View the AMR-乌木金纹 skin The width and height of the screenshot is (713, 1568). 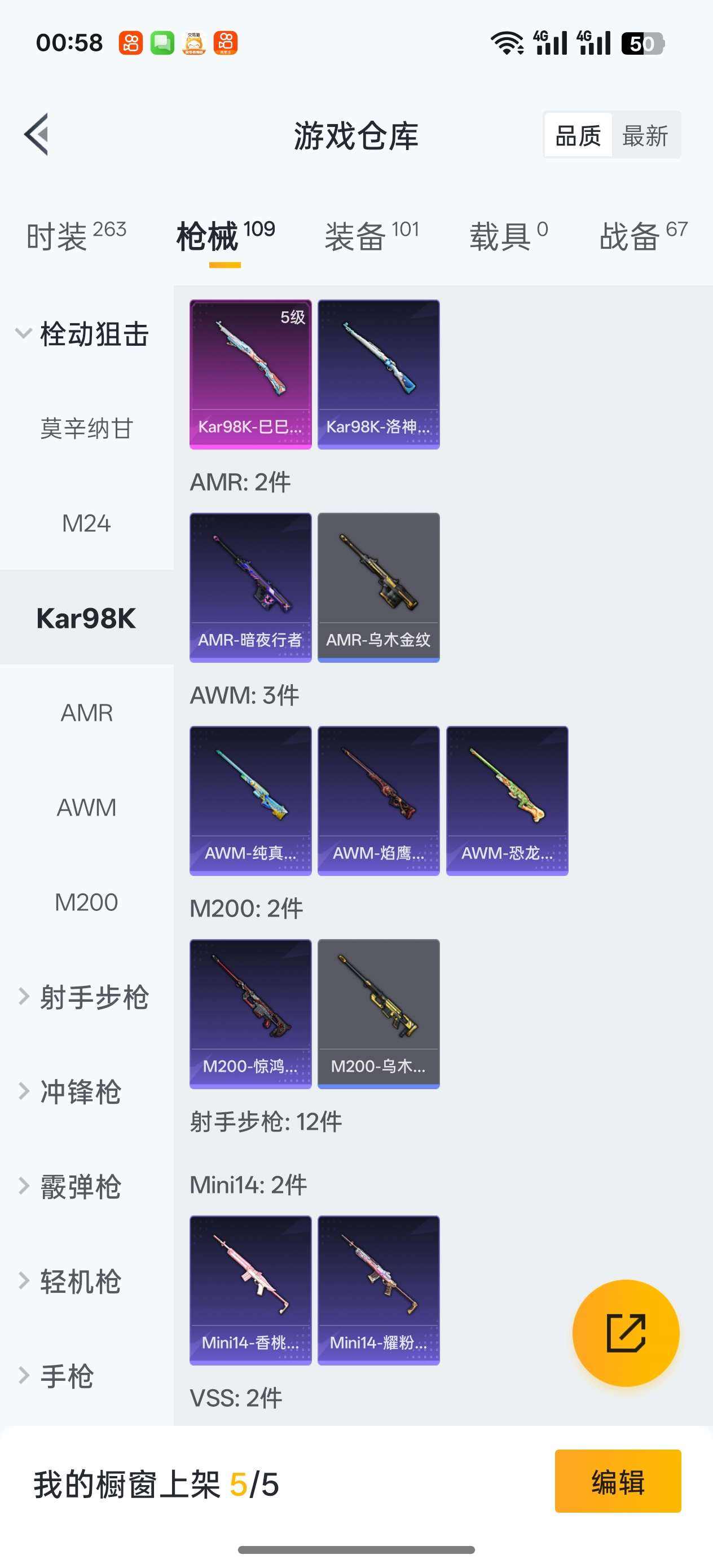(378, 587)
